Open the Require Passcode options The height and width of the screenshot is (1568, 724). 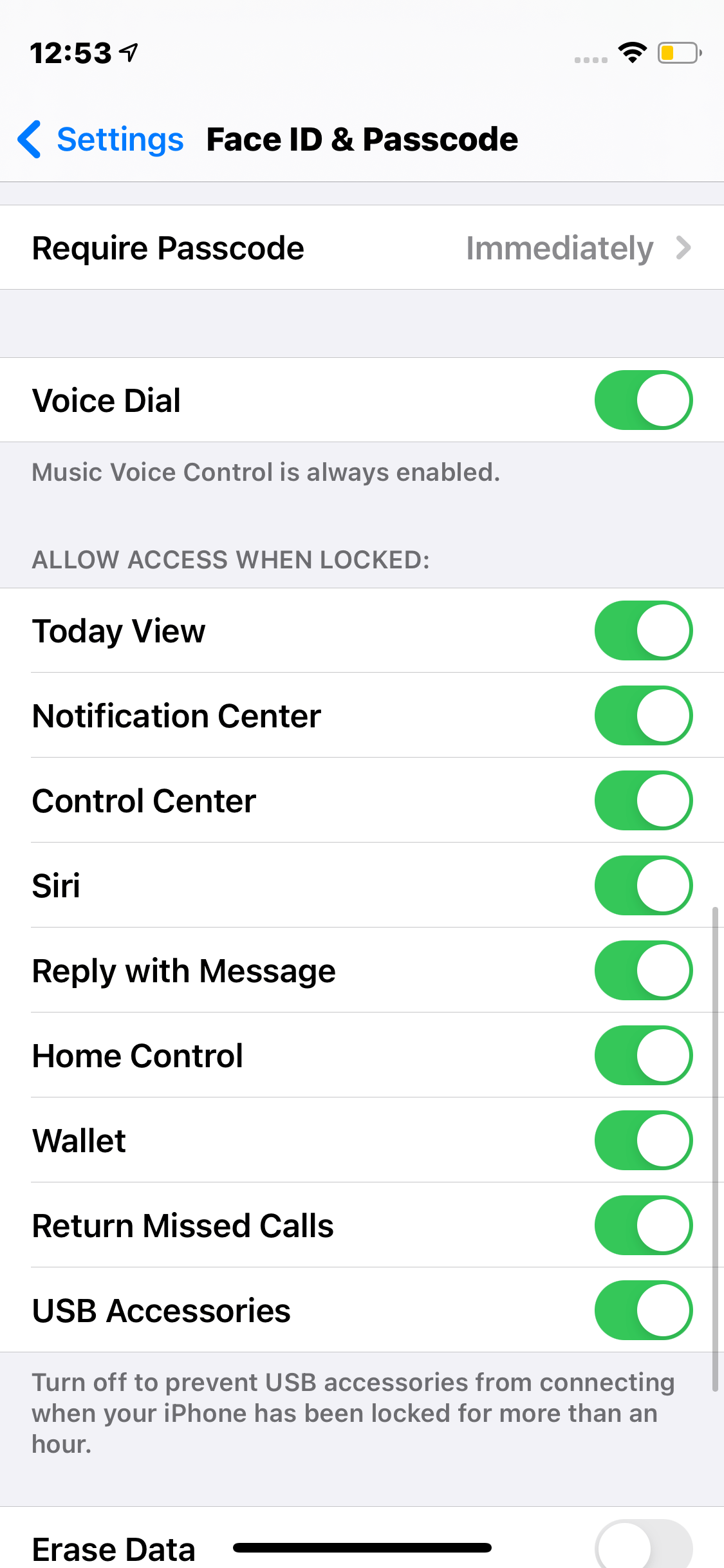click(362, 248)
